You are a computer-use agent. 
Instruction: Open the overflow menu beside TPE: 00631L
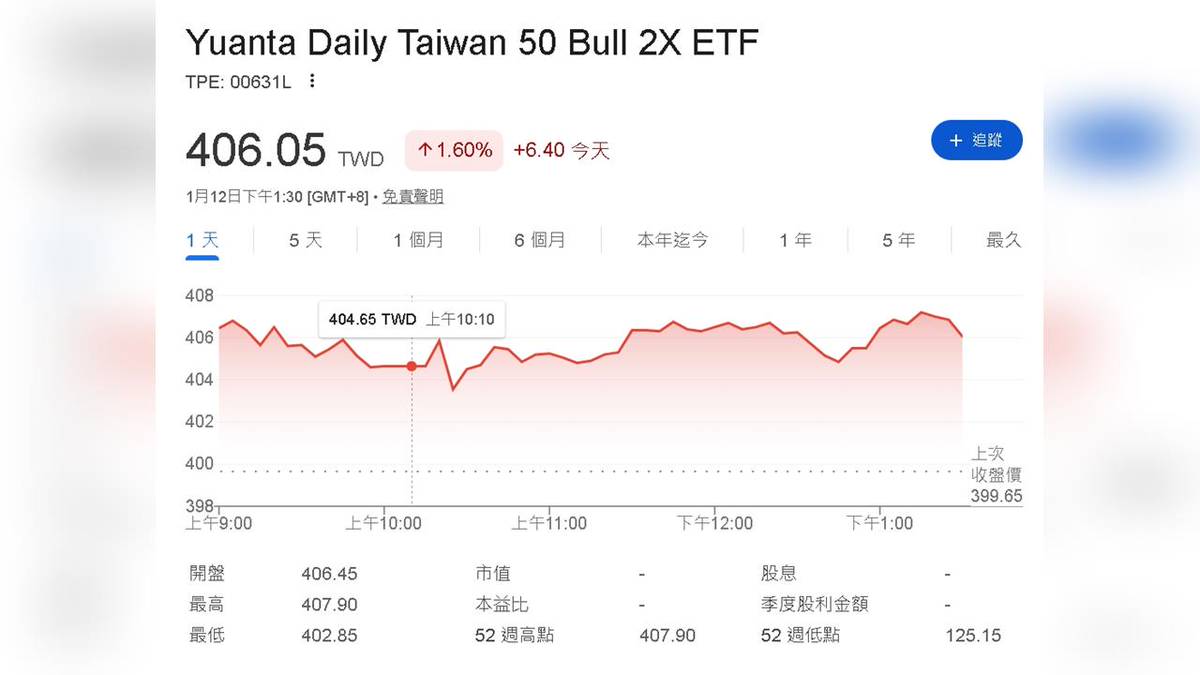(x=312, y=82)
